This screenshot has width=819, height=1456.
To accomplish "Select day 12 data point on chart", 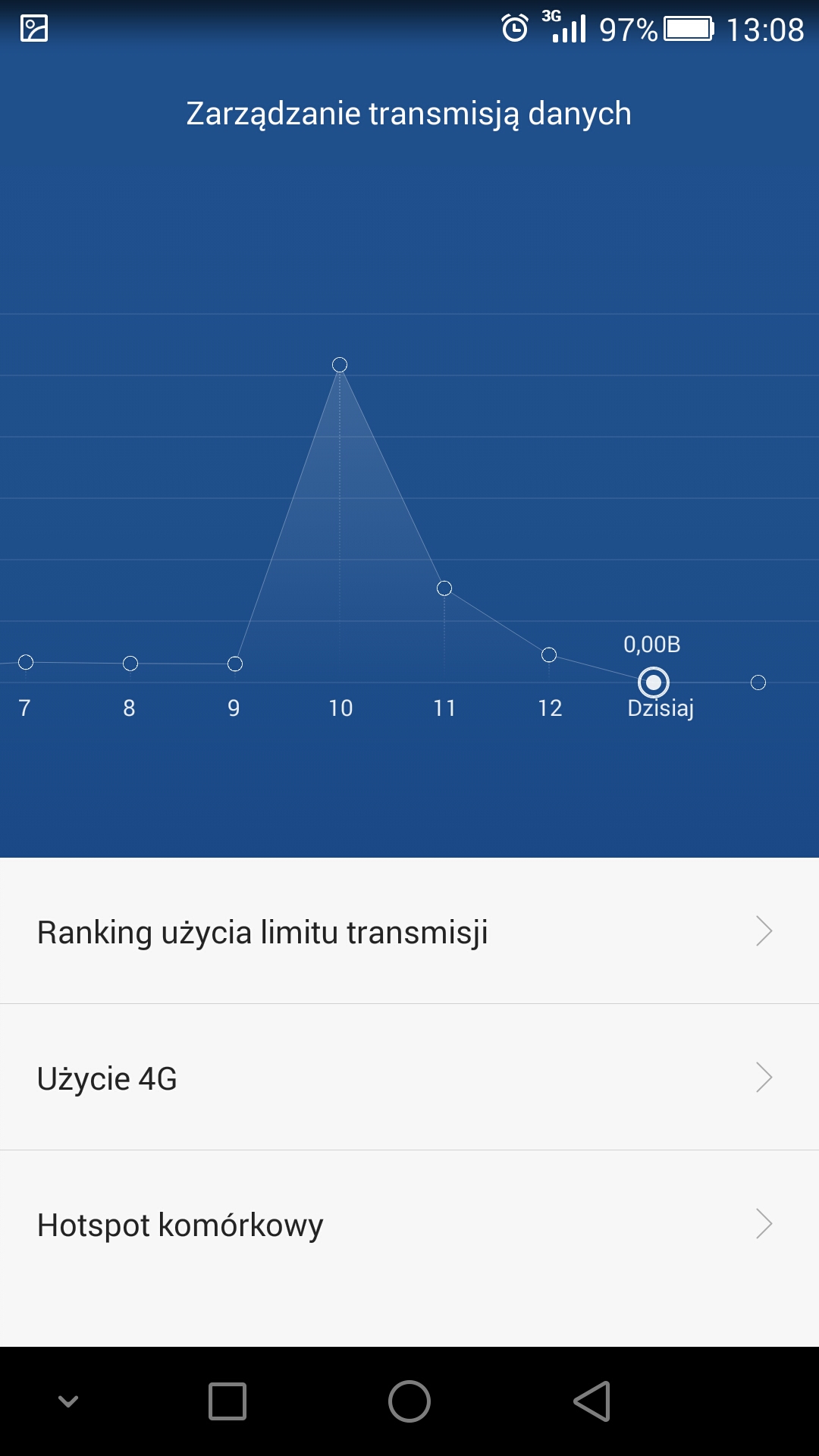I will [x=549, y=654].
